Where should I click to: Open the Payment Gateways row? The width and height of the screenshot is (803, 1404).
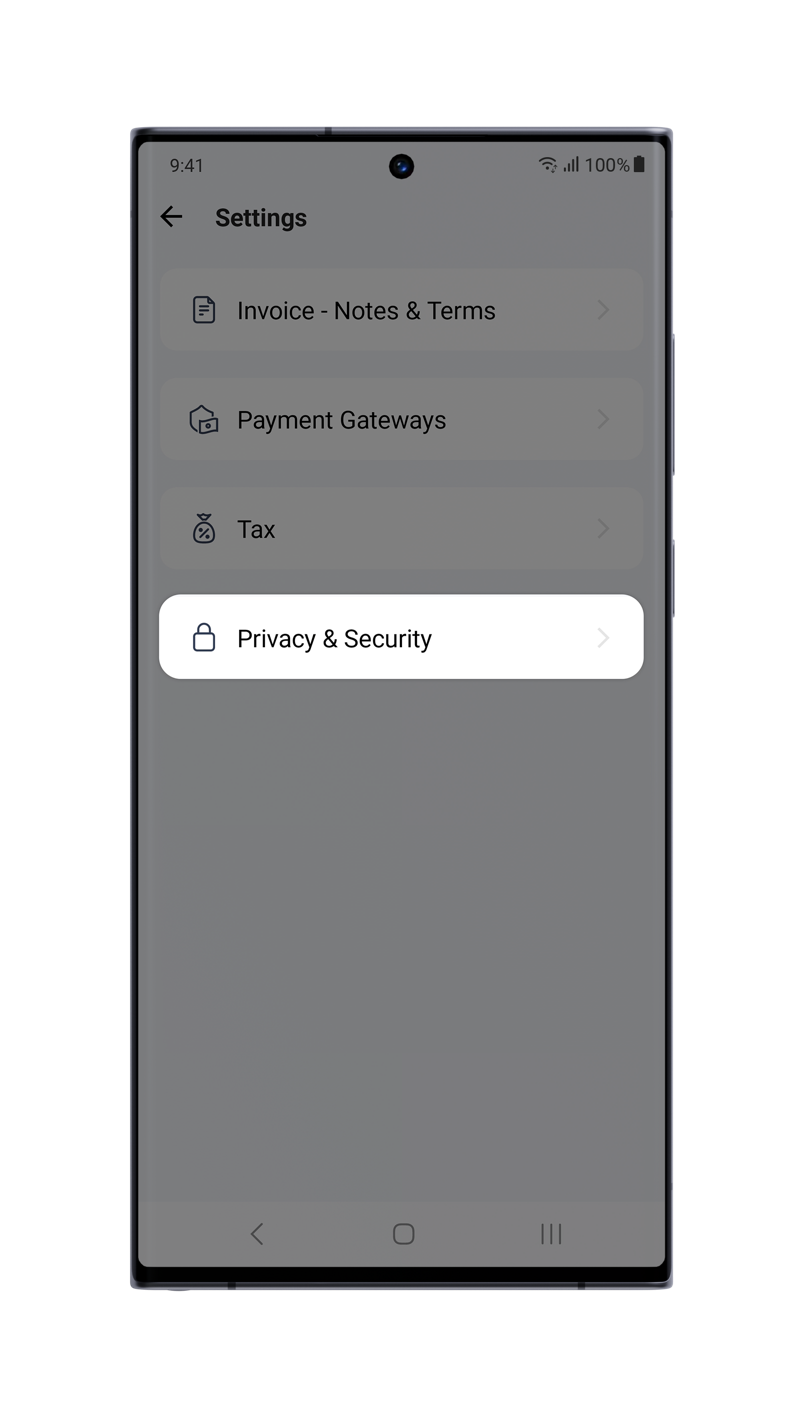[x=400, y=420]
